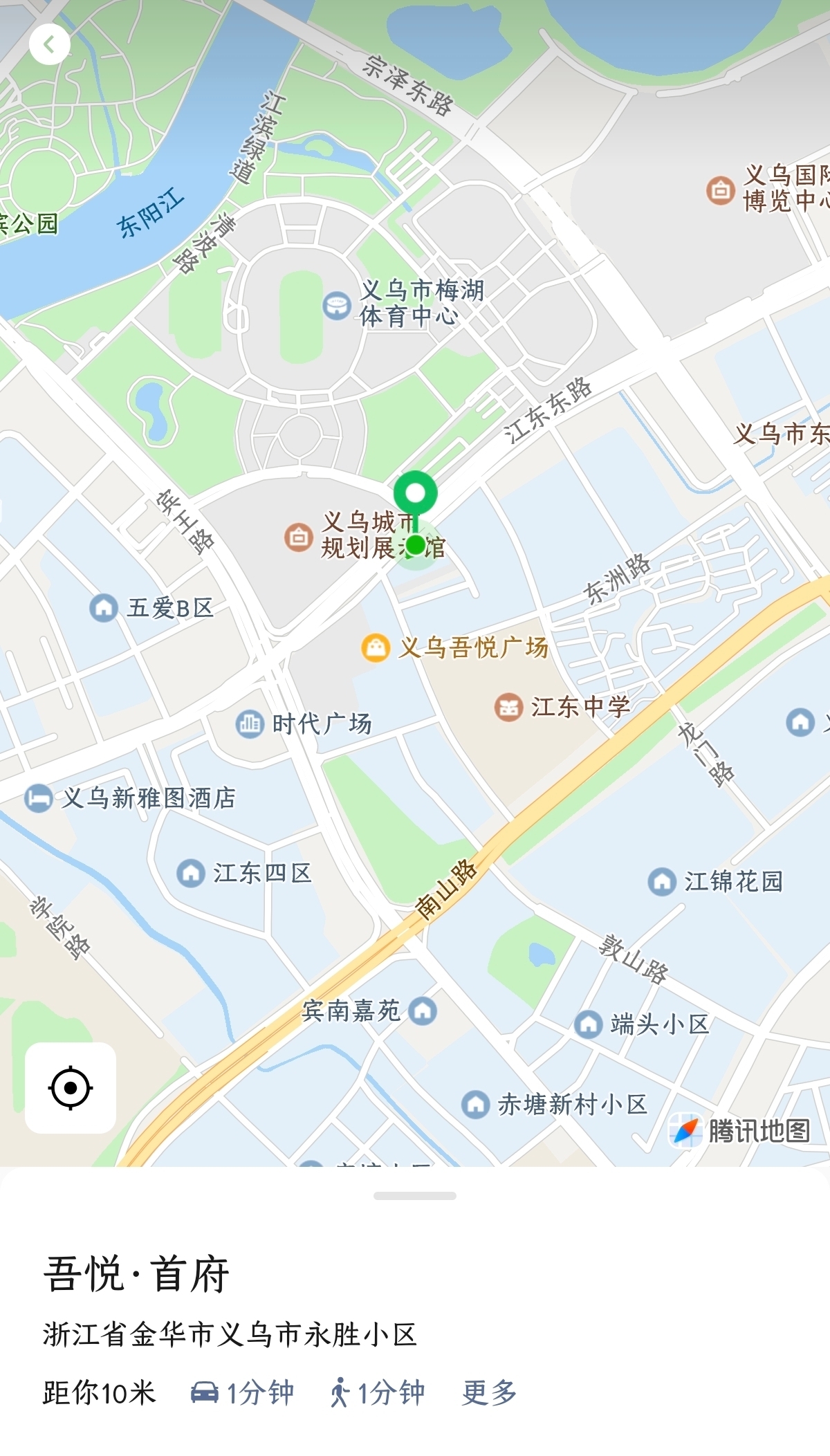Go back using the top-left arrow
This screenshot has width=830, height=1456.
click(49, 45)
